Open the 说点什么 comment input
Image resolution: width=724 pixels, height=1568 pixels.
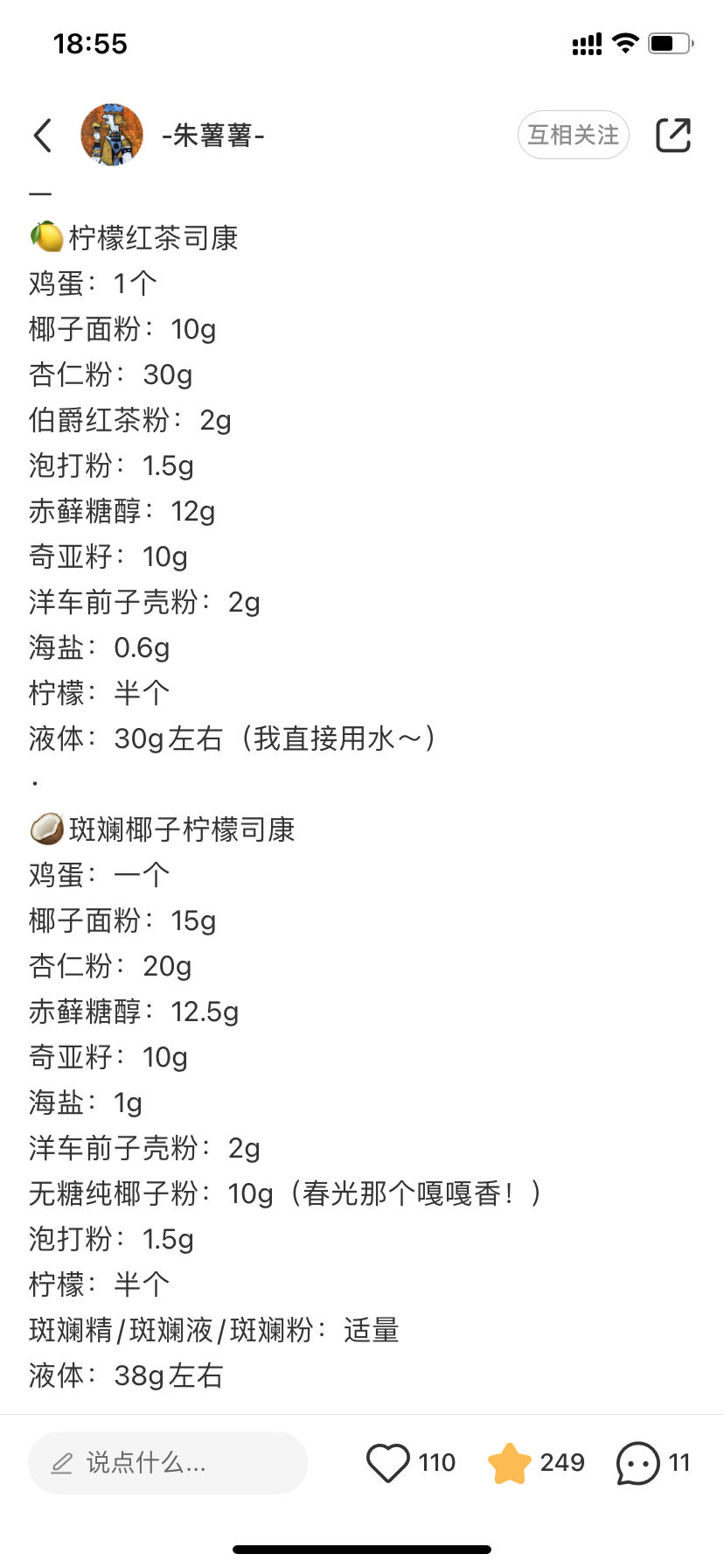168,1462
